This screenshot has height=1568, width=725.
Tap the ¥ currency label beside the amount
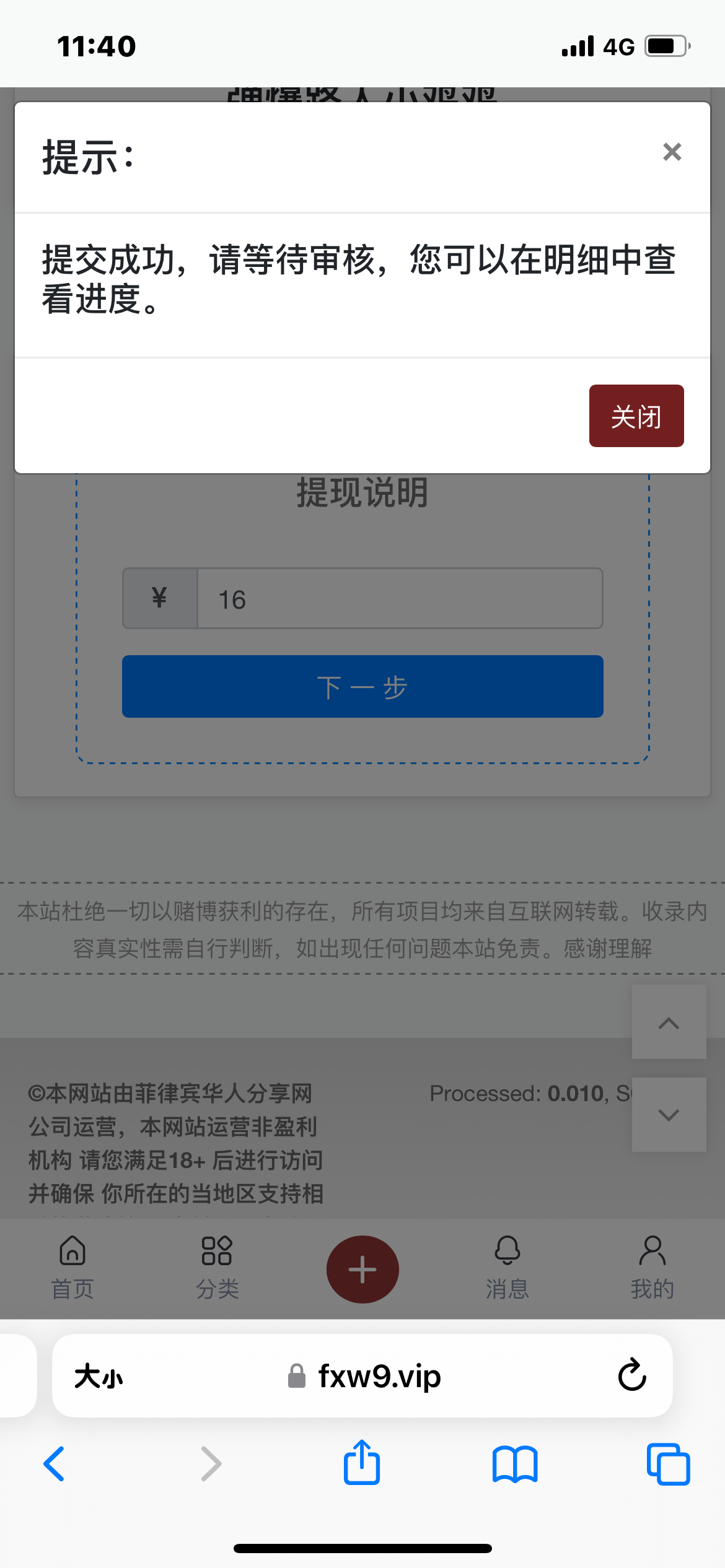pos(159,598)
